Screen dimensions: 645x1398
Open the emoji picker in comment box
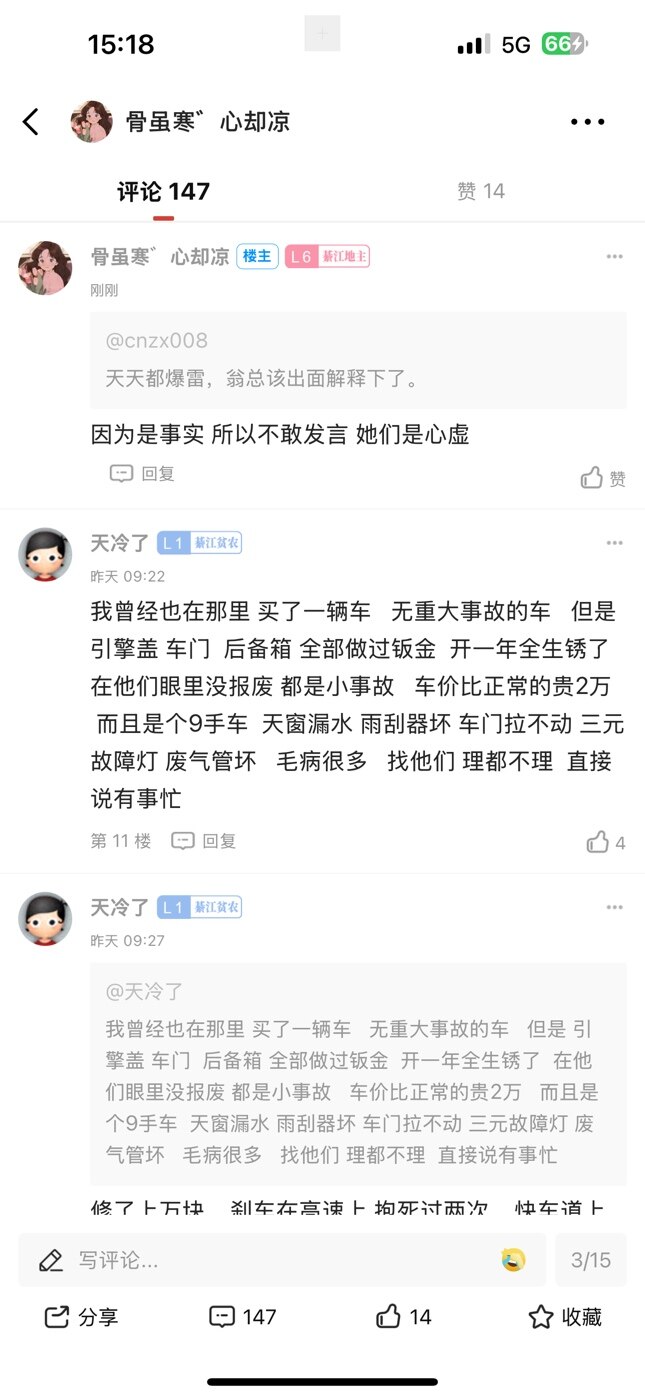click(513, 1260)
